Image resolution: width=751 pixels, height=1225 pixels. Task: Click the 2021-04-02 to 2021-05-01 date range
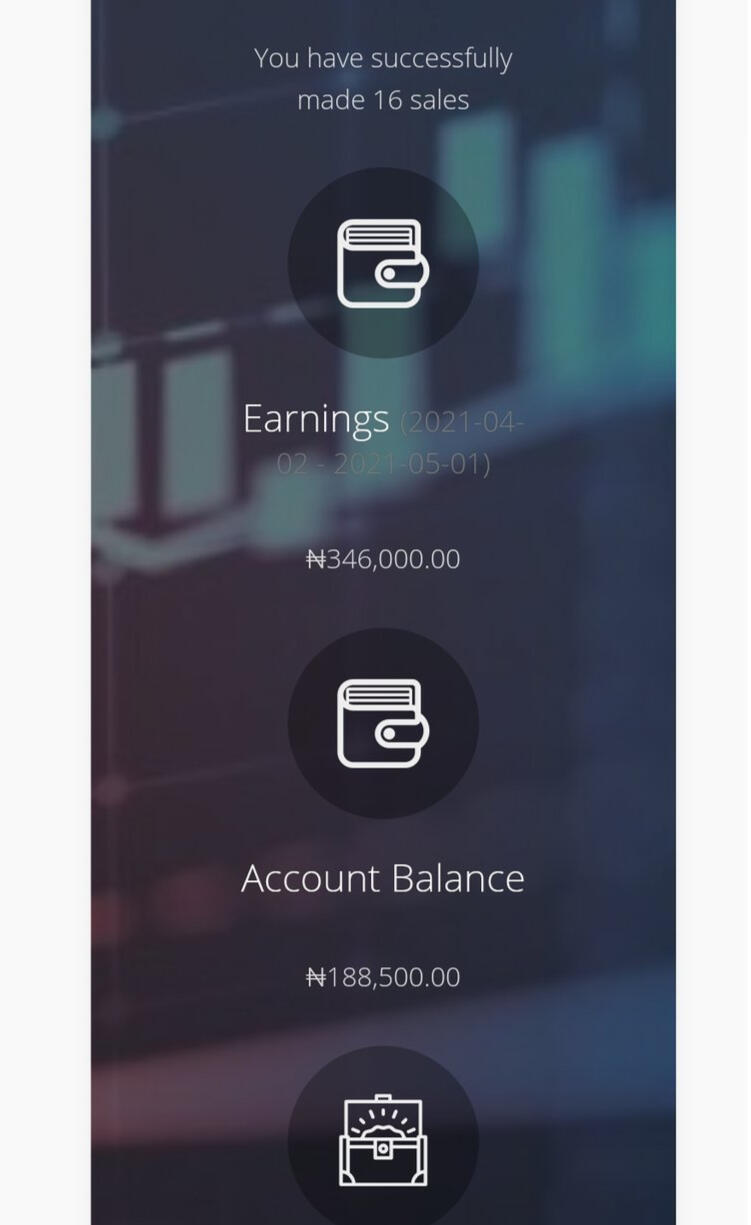[x=400, y=442]
